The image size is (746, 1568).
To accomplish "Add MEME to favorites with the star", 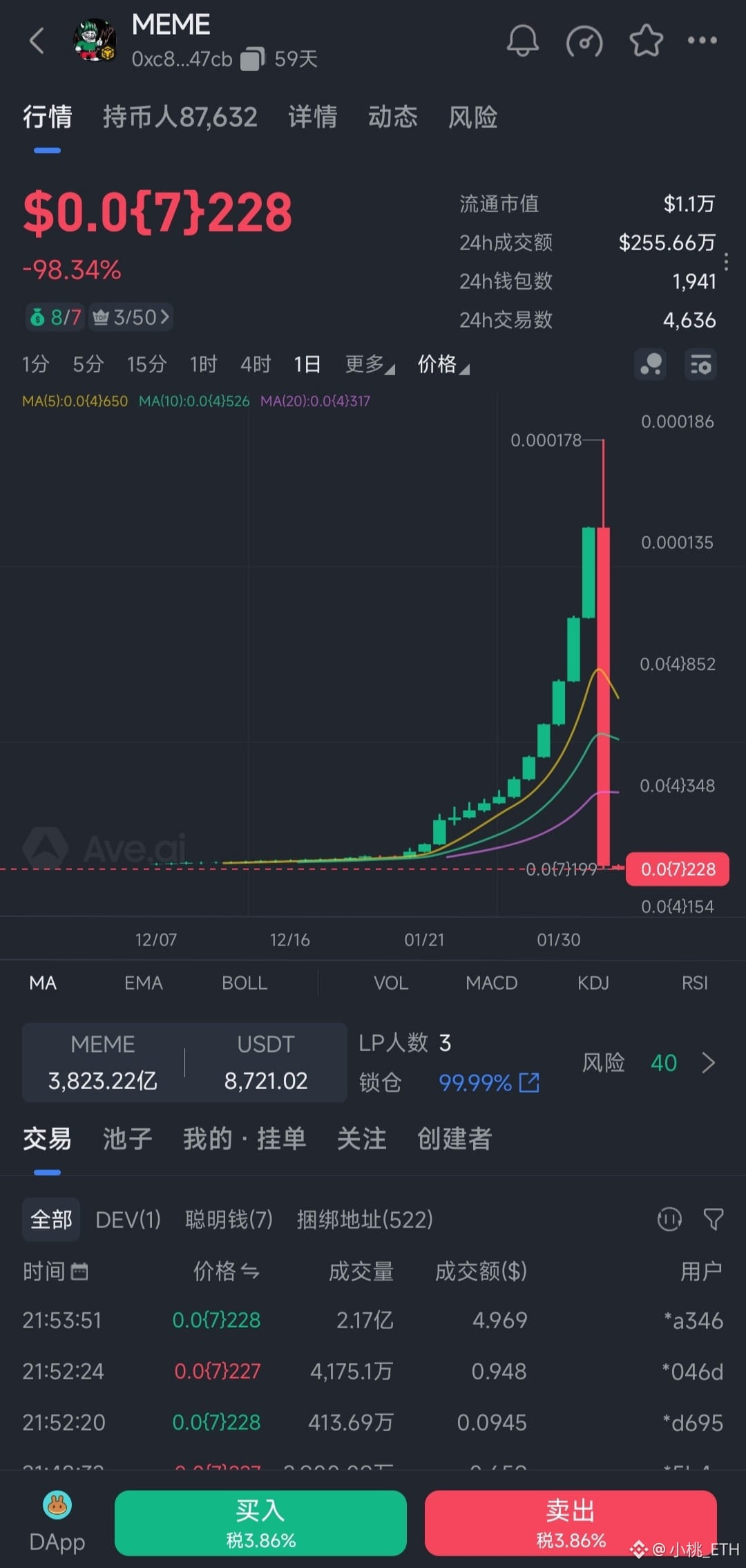I will (646, 41).
